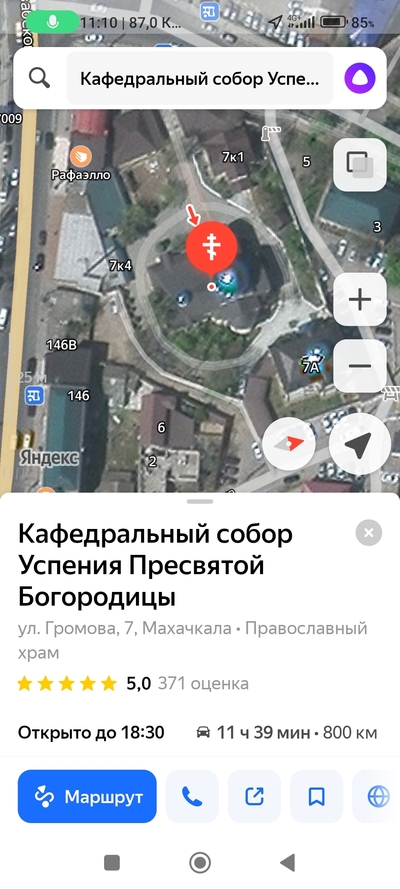Open the map layers selector

click(x=360, y=164)
